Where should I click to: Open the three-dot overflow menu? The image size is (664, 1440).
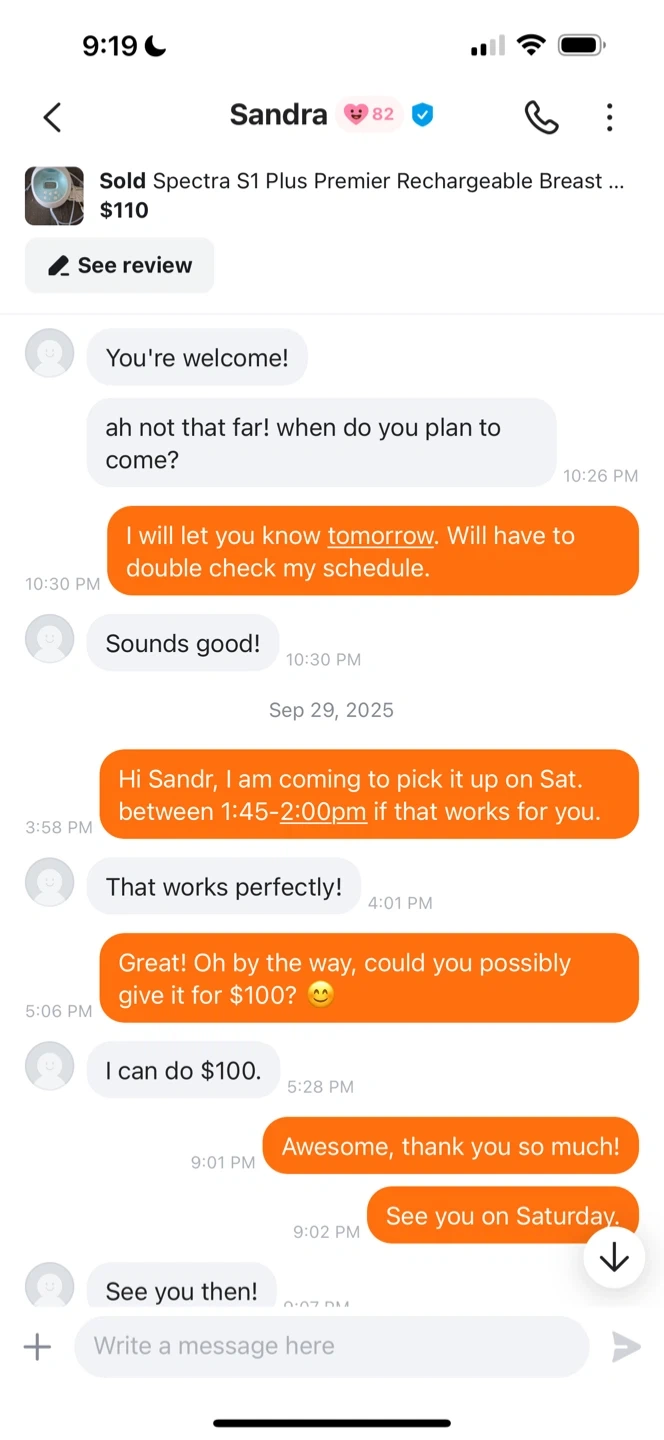click(609, 117)
